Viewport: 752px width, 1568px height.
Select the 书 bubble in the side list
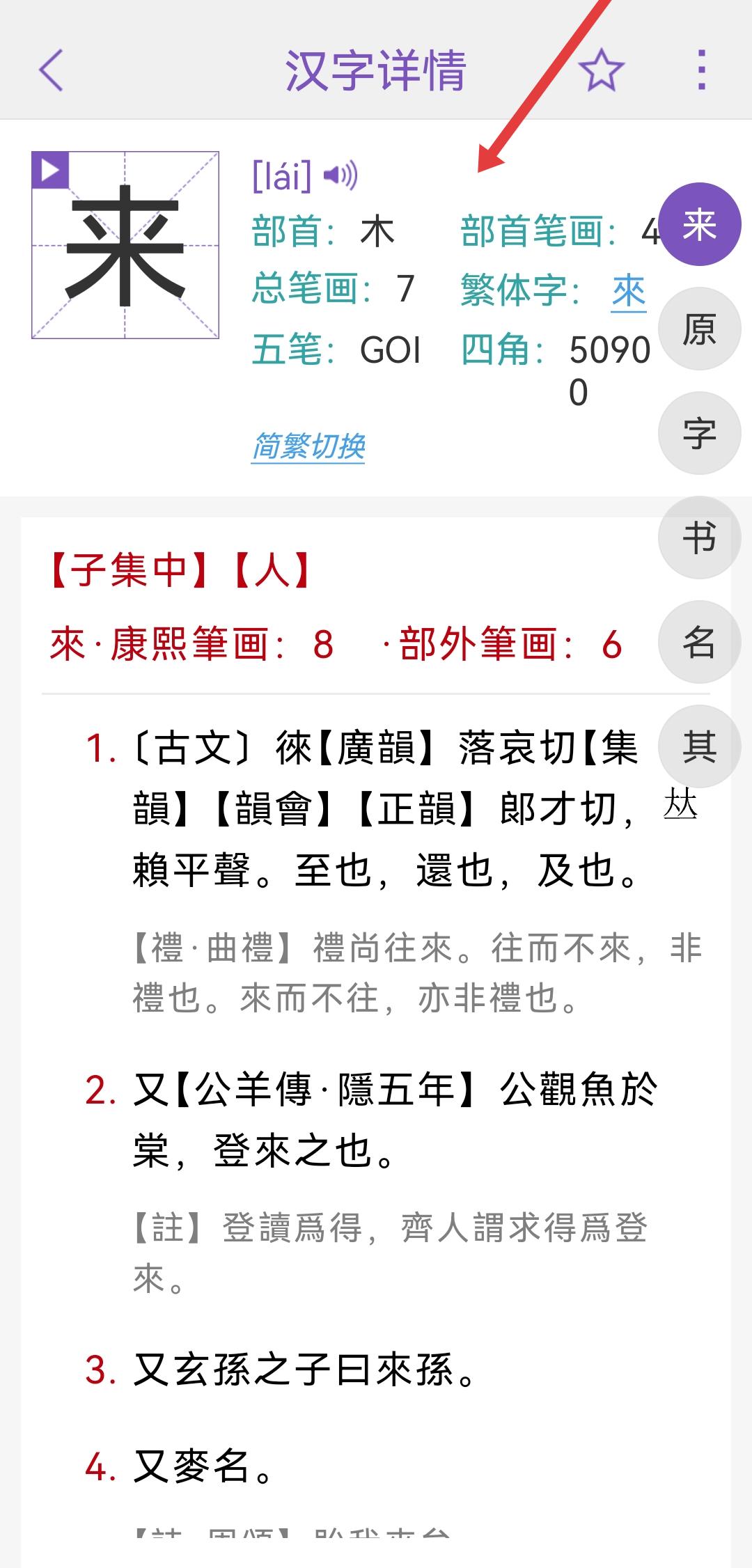click(699, 538)
